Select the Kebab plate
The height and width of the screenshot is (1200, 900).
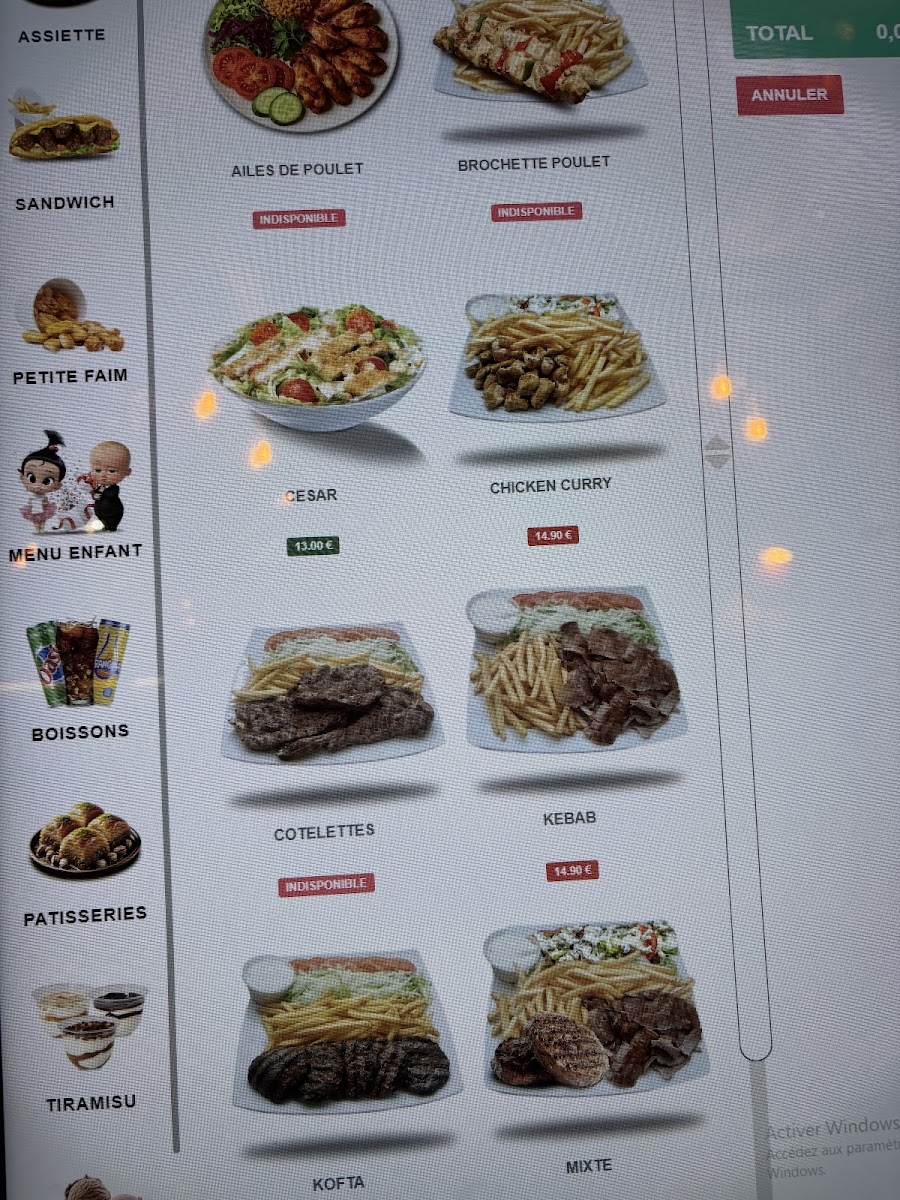click(x=574, y=732)
